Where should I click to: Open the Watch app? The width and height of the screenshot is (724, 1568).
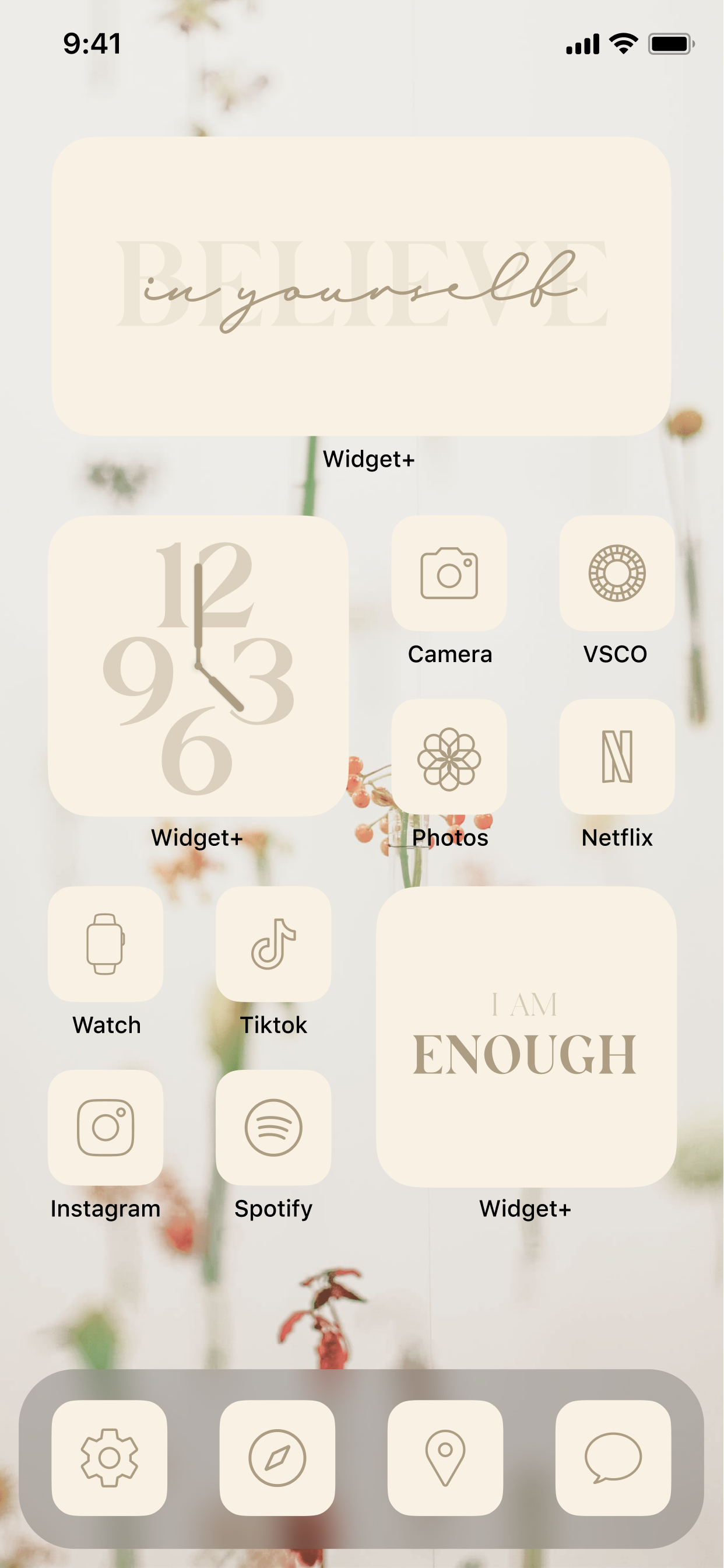(106, 944)
